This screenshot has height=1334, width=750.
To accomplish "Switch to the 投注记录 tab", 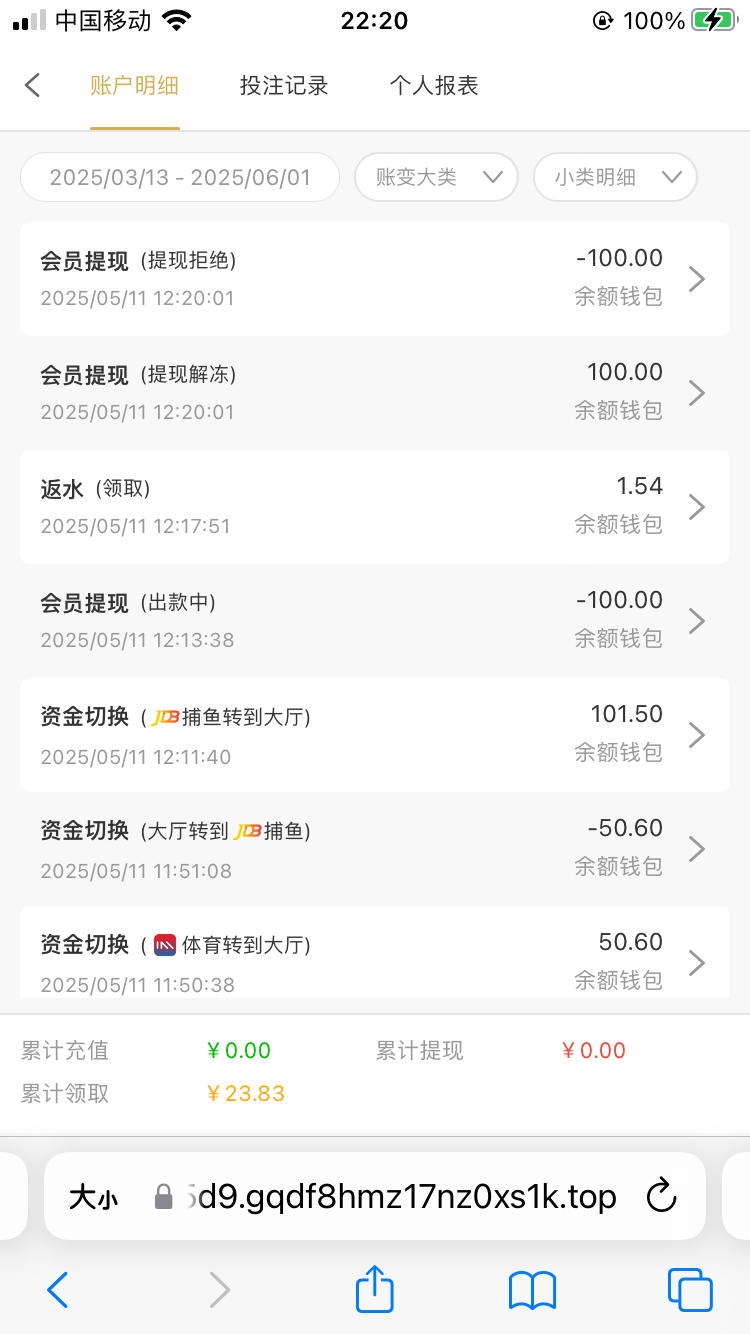I will pyautogui.click(x=284, y=85).
